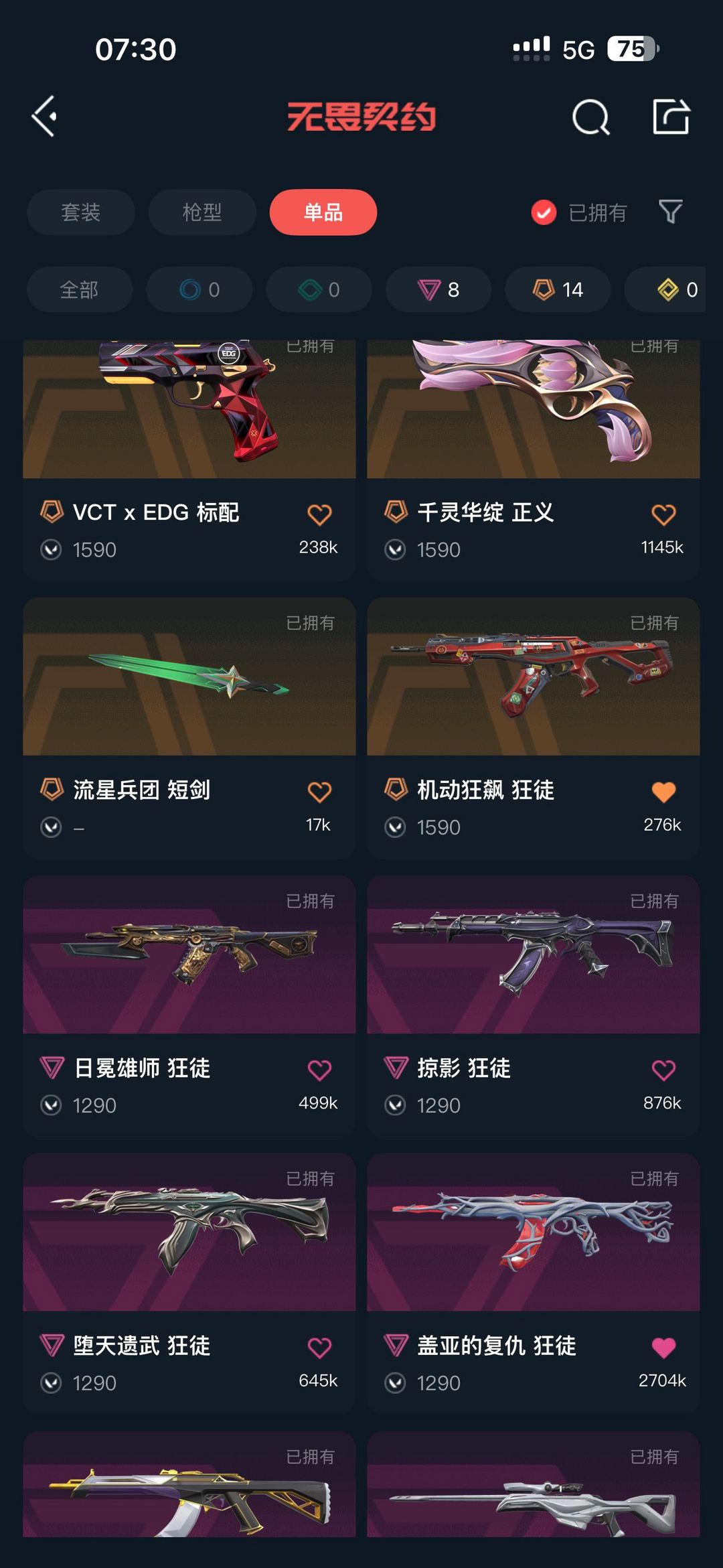723x1568 pixels.
Task: Go back using the top-left arrow
Action: point(44,117)
